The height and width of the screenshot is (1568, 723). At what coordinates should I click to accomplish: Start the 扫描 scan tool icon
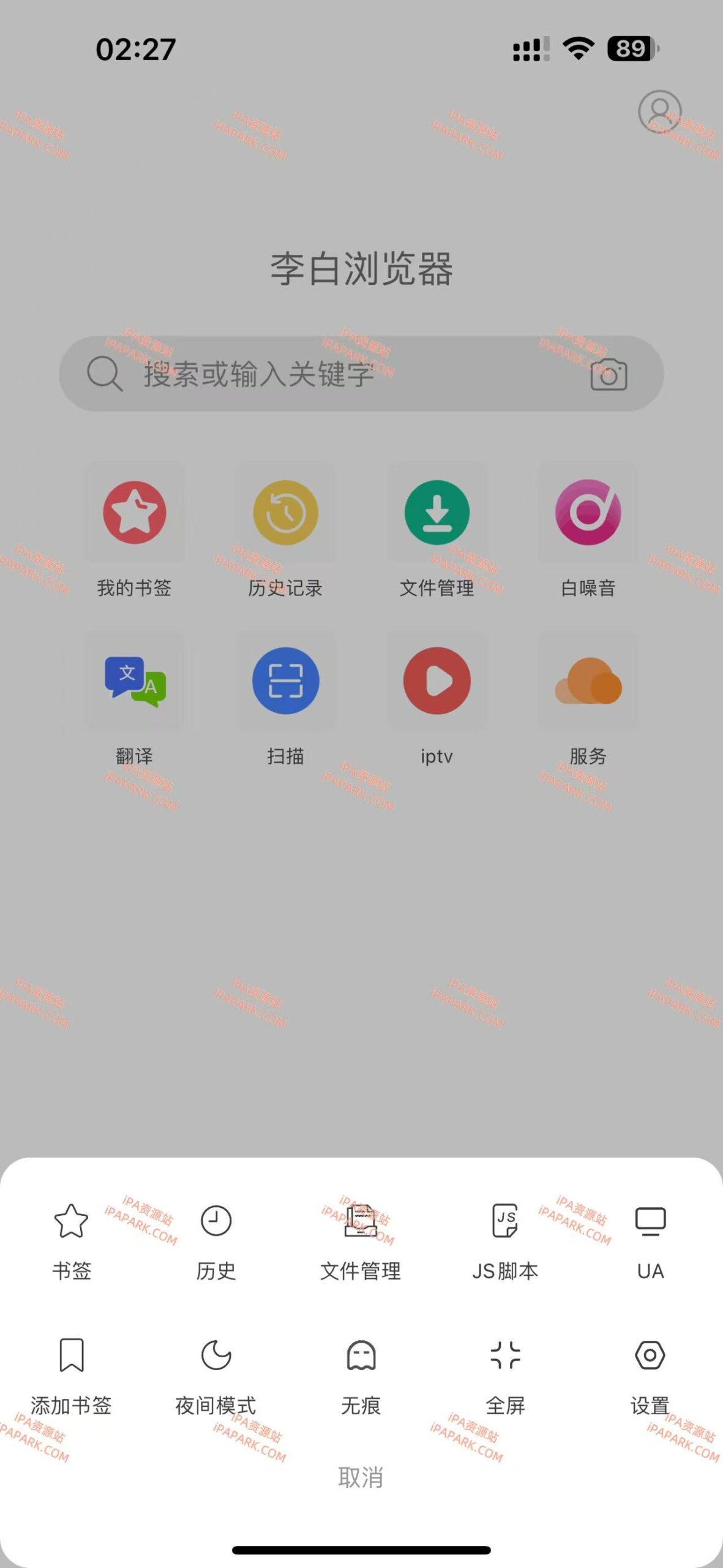(285, 682)
